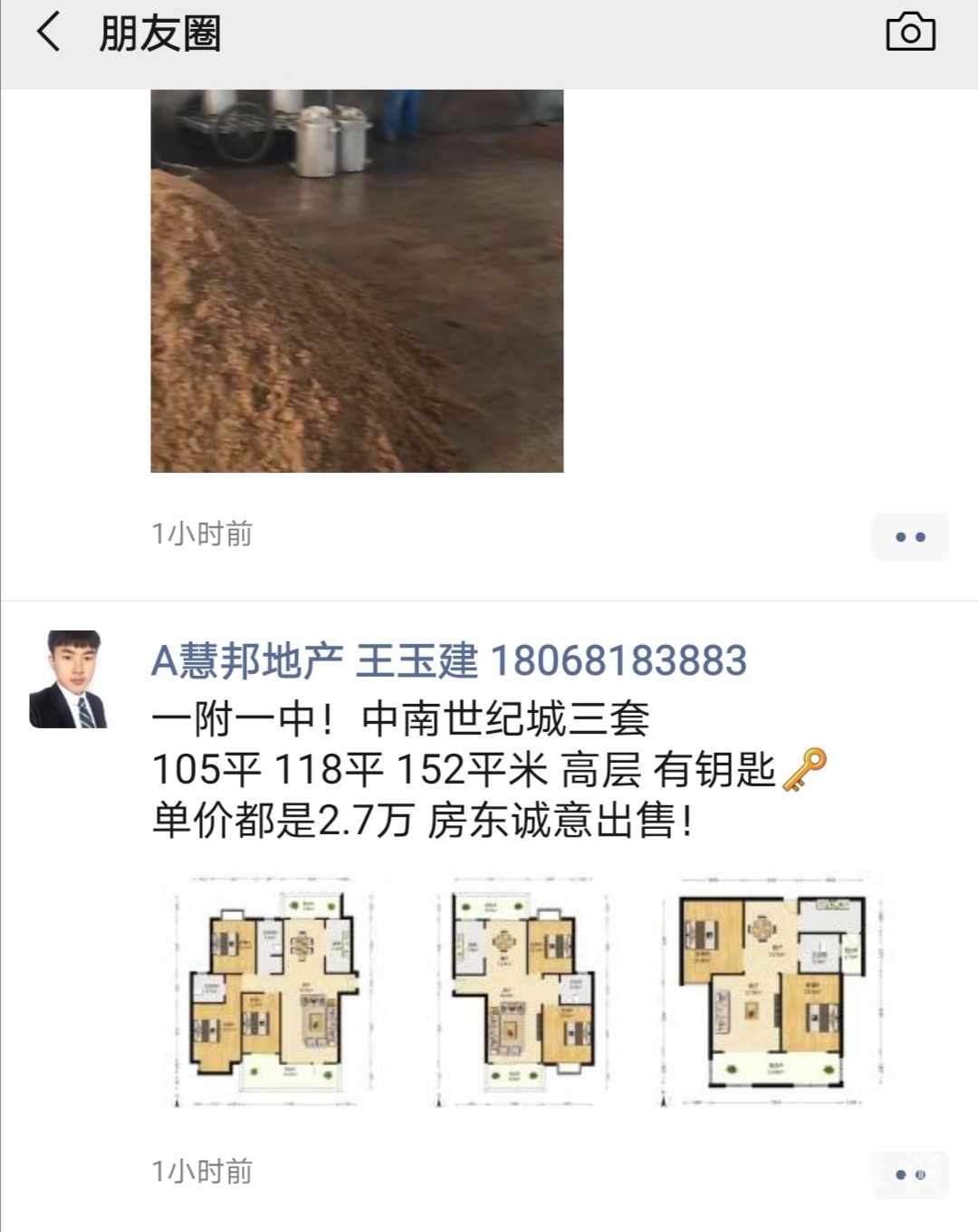The image size is (978, 1232).
Task: View the first floor plan image
Action: (x=272, y=990)
